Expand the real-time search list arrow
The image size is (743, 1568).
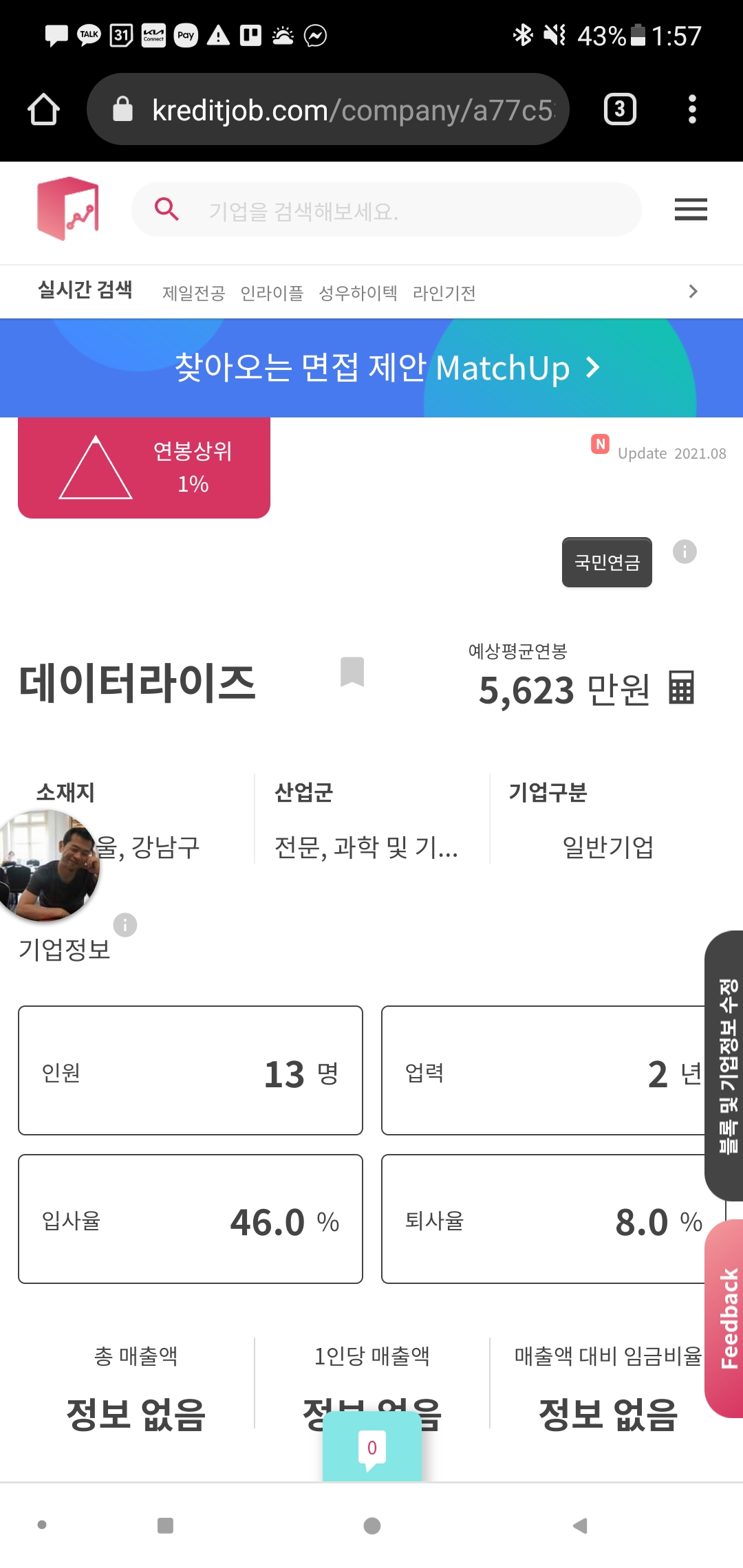tap(693, 292)
